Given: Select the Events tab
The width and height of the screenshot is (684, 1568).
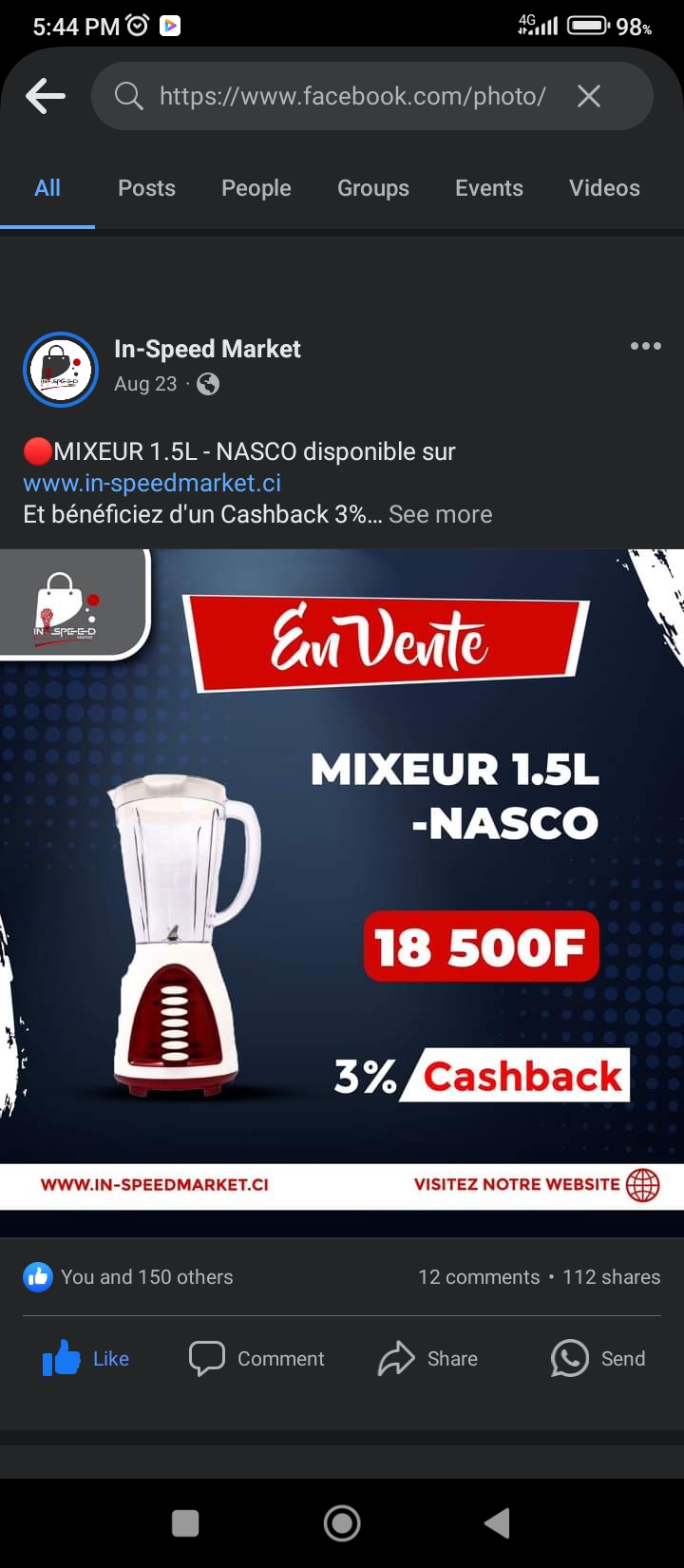Looking at the screenshot, I should [489, 188].
